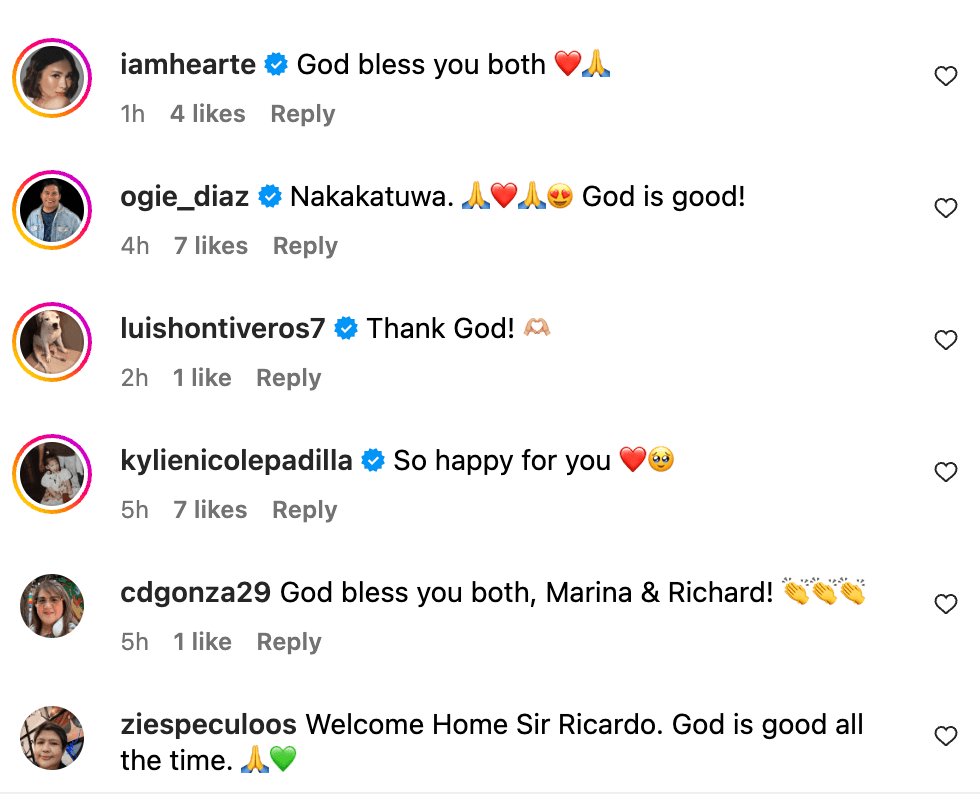View ogie_diaz's story from avatar
980x810 pixels.
(x=52, y=210)
